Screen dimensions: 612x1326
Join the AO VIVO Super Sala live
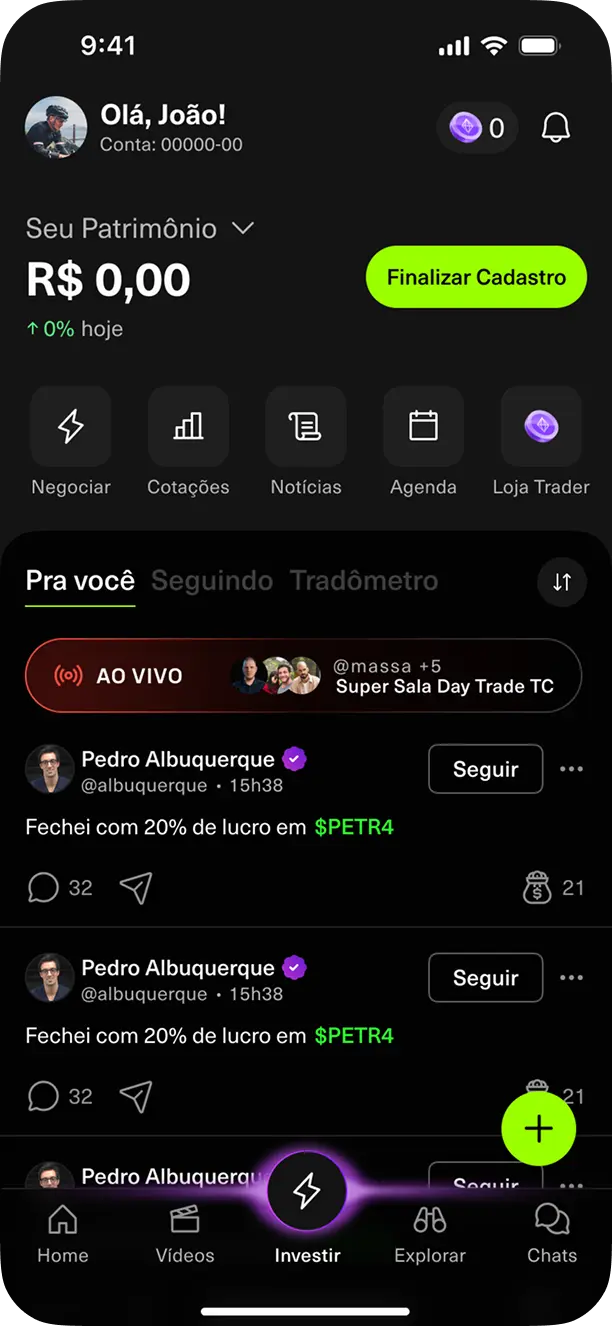click(x=303, y=676)
